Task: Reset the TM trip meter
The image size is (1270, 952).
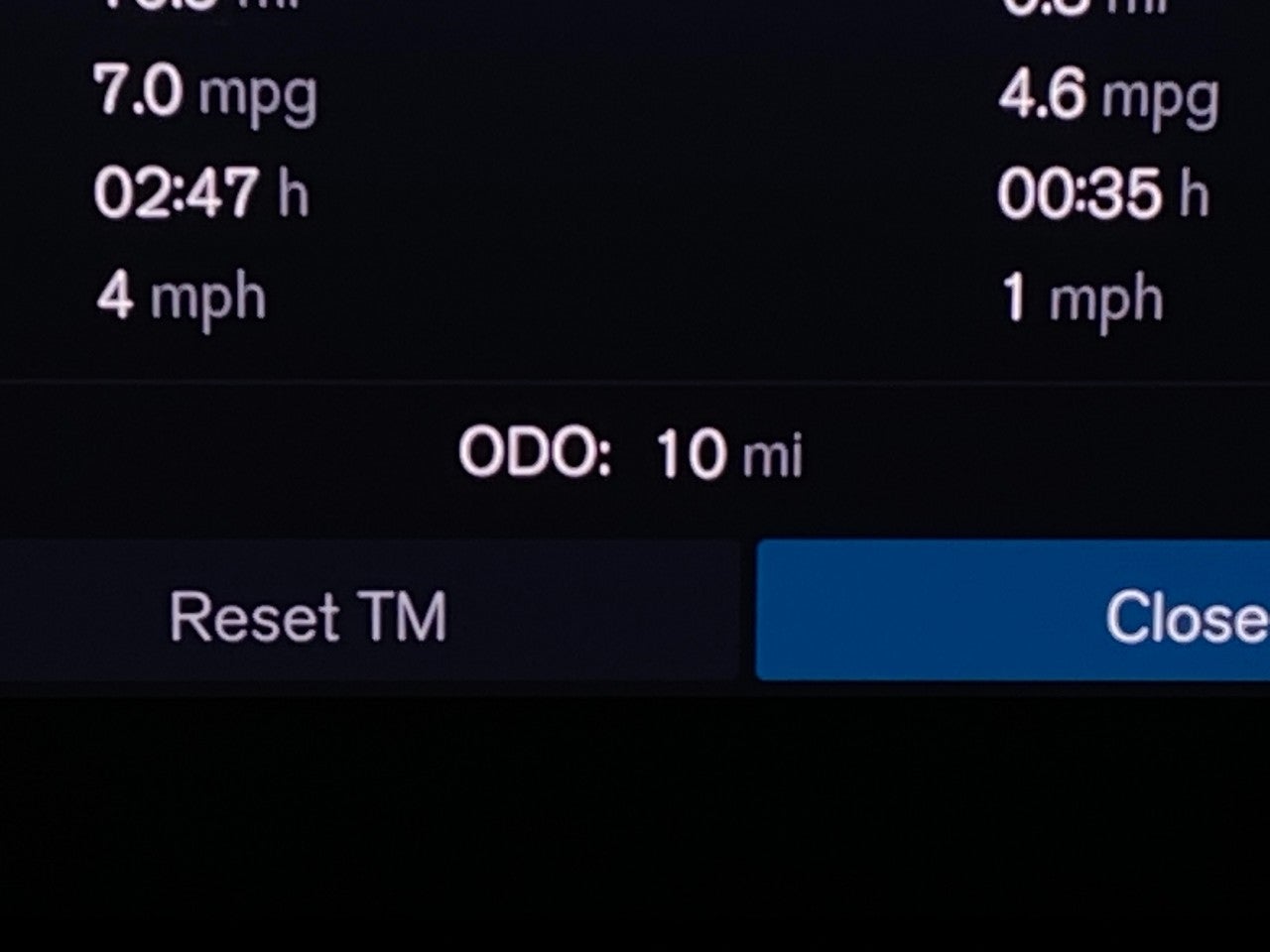Action: tap(308, 616)
